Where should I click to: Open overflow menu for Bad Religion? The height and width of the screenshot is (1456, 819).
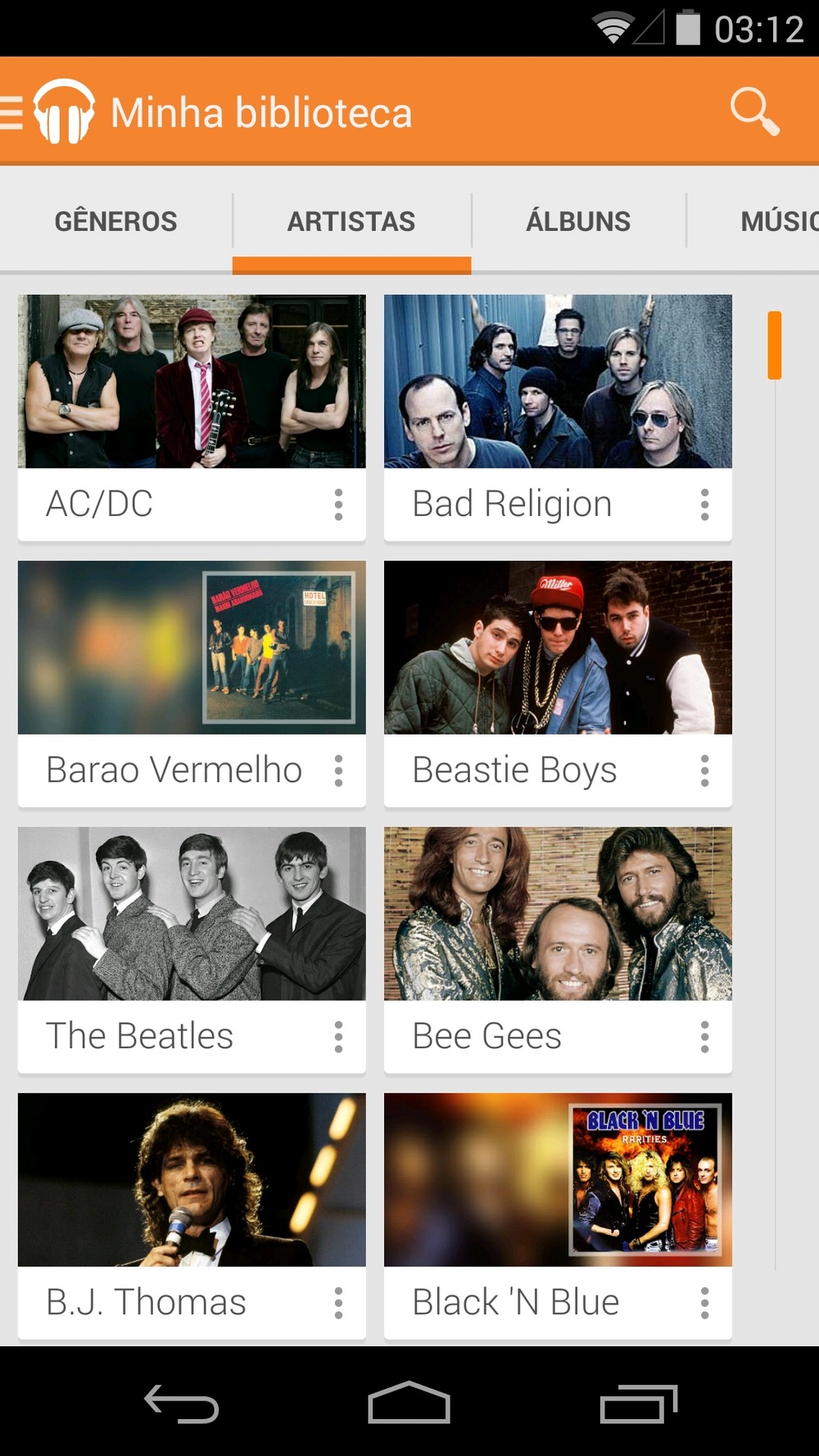pyautogui.click(x=704, y=504)
